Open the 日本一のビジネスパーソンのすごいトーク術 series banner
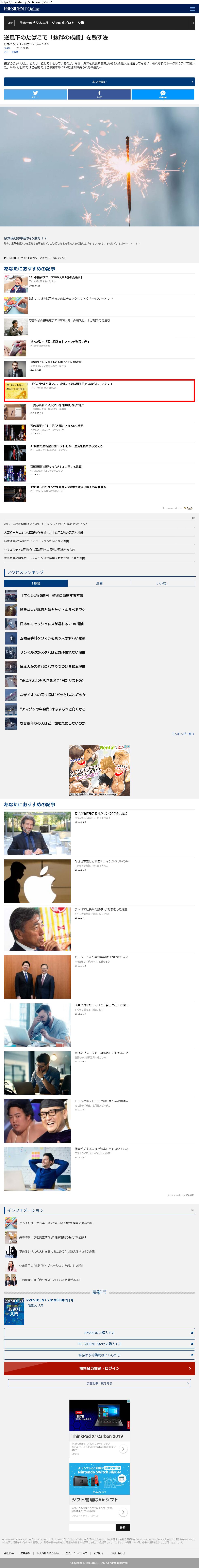Screen dimensions: 199x1568 (99, 23)
